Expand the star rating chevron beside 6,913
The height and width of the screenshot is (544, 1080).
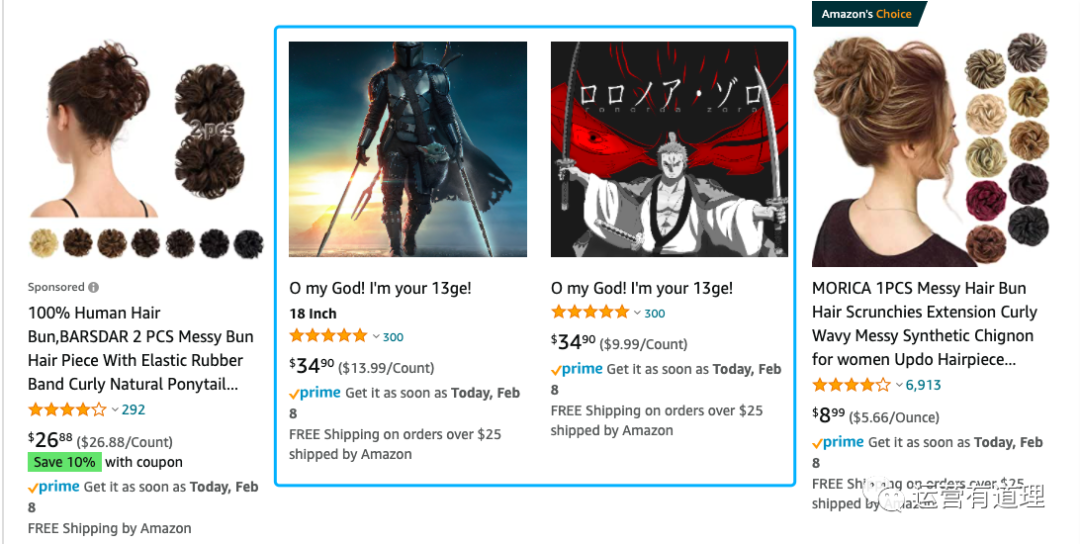pos(899,385)
